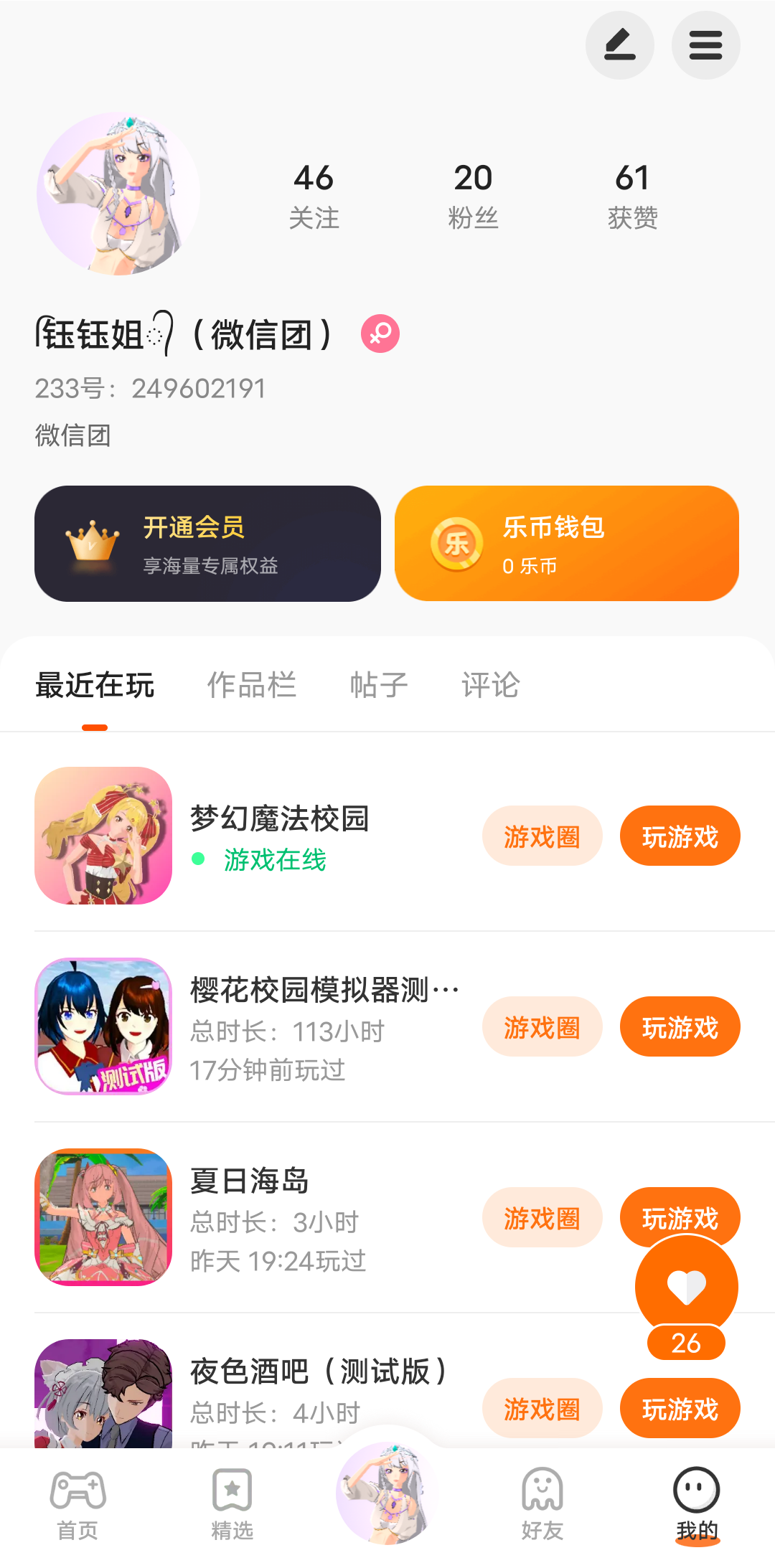Select the 最近在玩 tab
The image size is (775, 1568).
tap(95, 685)
